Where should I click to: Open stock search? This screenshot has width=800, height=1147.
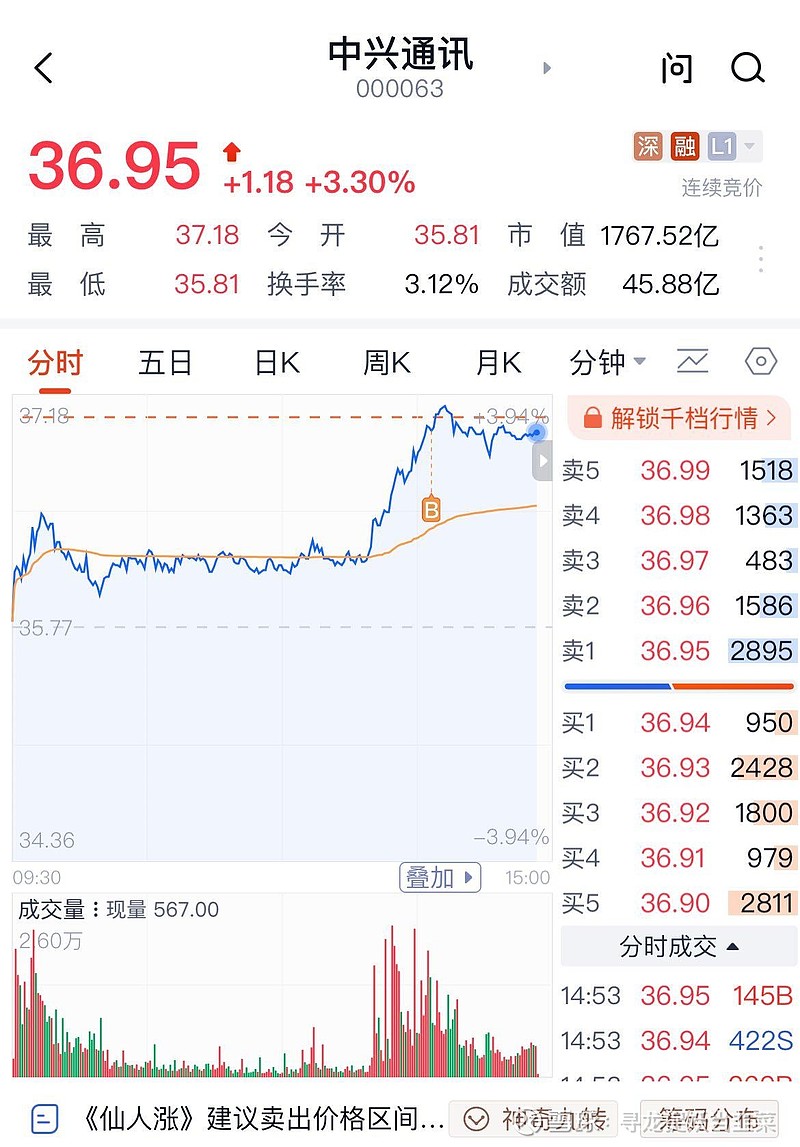(x=747, y=68)
